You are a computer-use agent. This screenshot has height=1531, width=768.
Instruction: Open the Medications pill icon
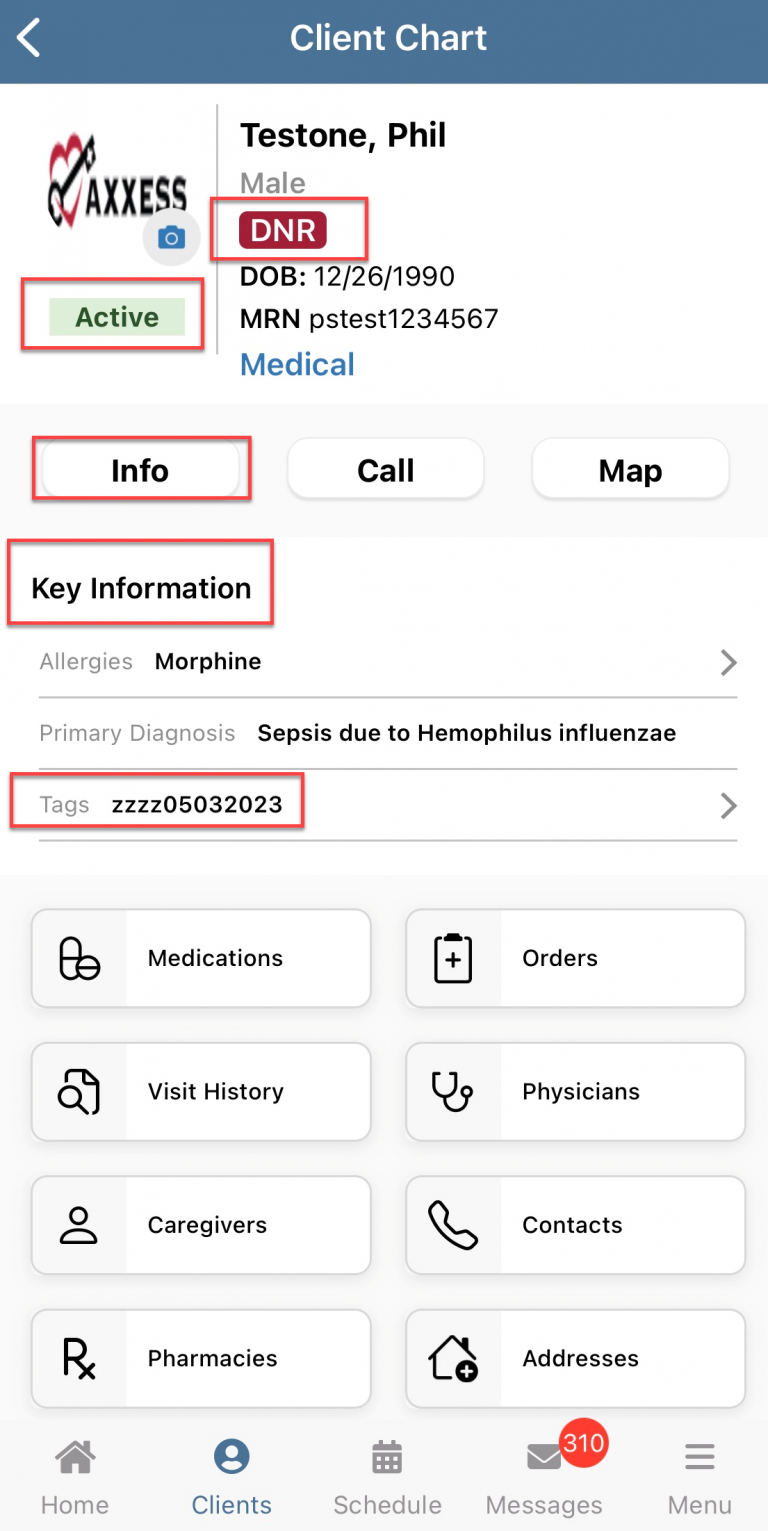79,957
